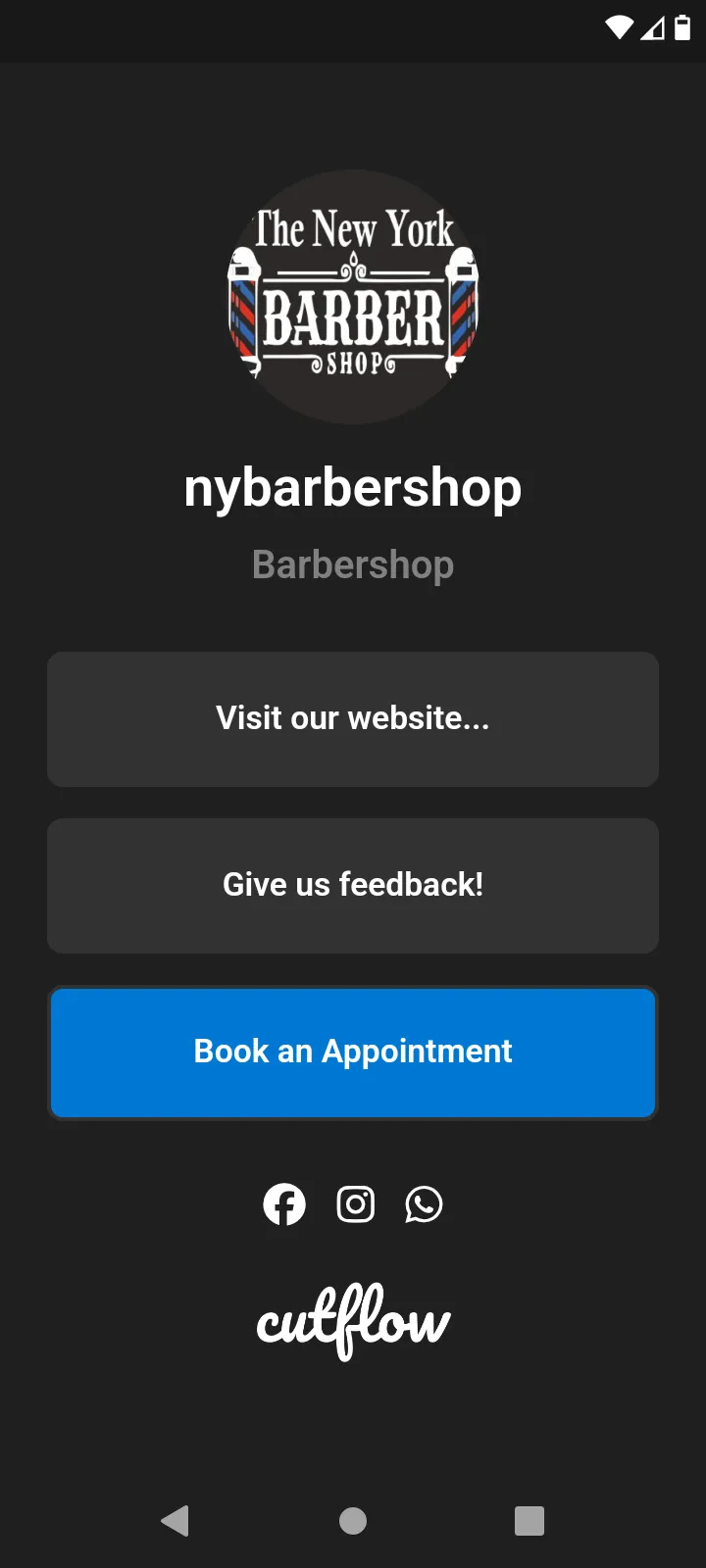The image size is (706, 1568).
Task: Open the barbershop's Facebook page
Action: click(284, 1204)
